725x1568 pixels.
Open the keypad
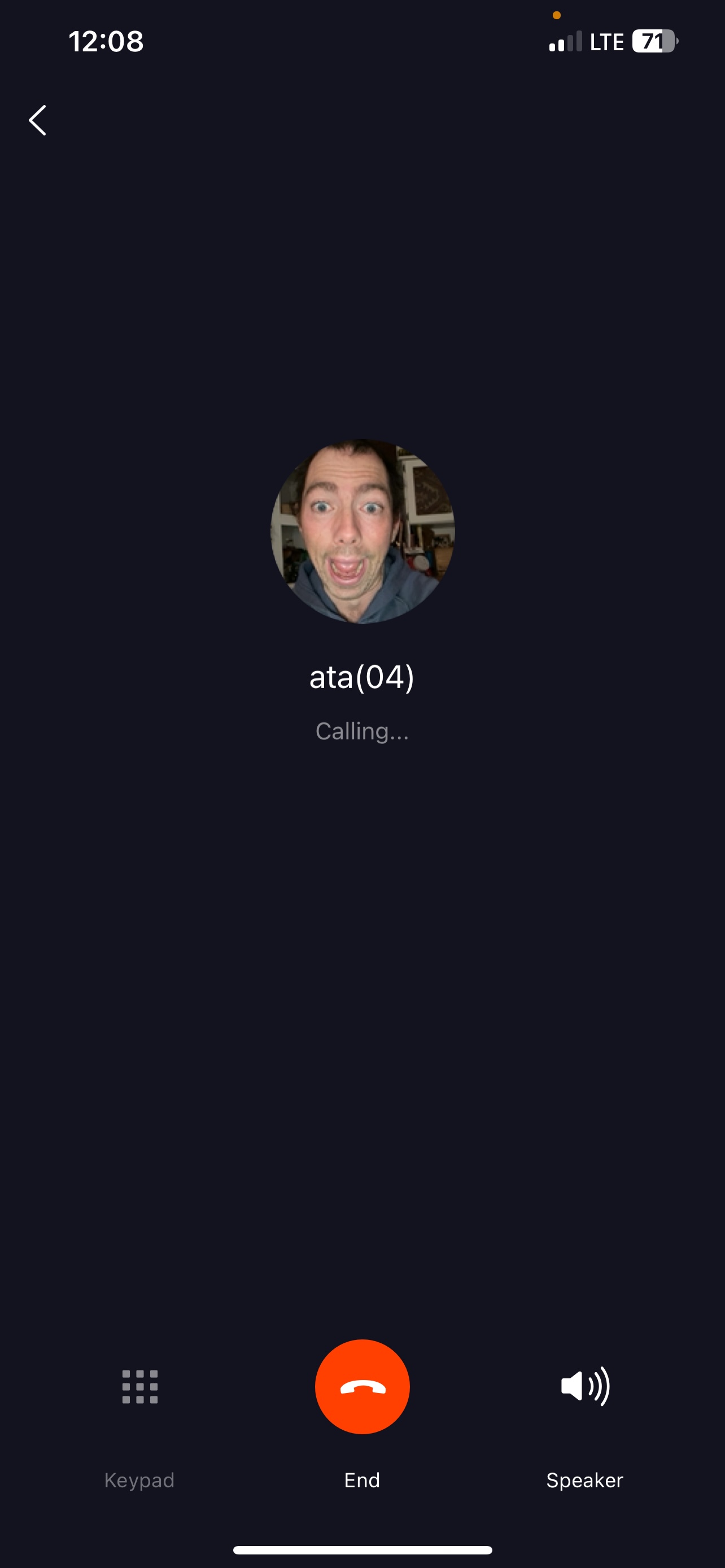point(139,1387)
